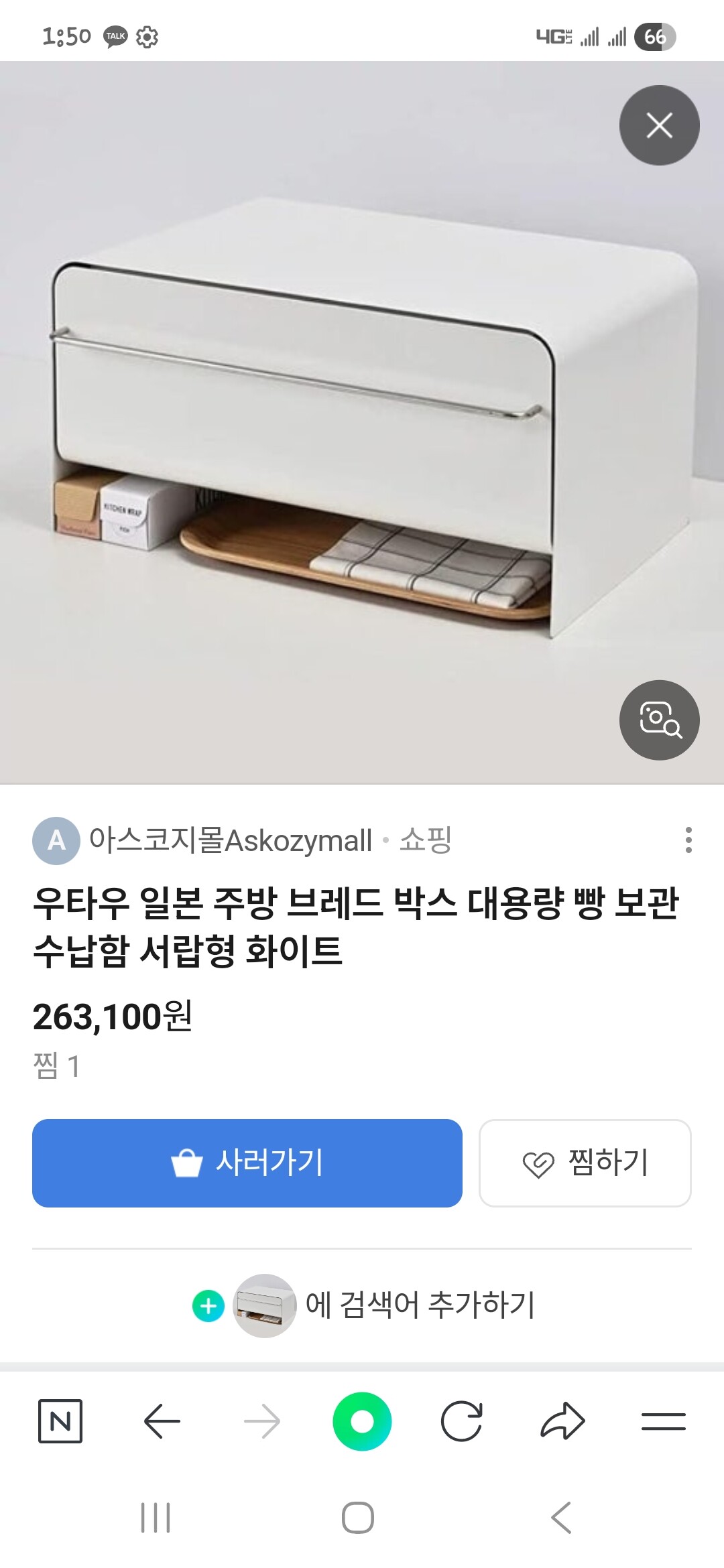Return to the phone's home screen
Screen dimensions: 724x1568
[358, 1517]
